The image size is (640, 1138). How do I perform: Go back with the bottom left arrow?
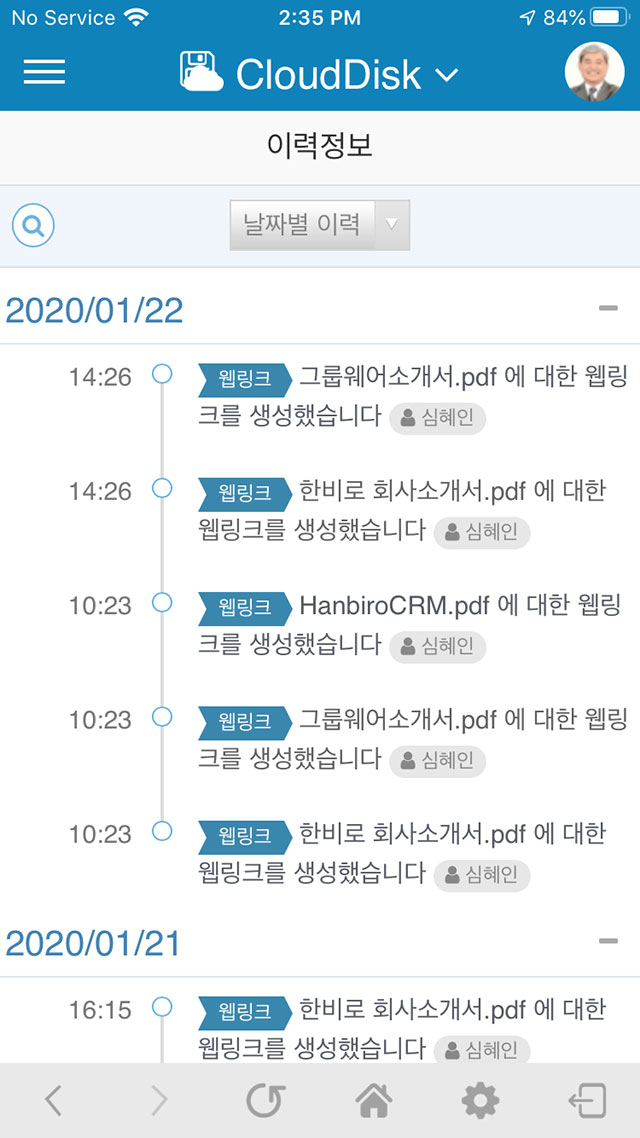(53, 1101)
